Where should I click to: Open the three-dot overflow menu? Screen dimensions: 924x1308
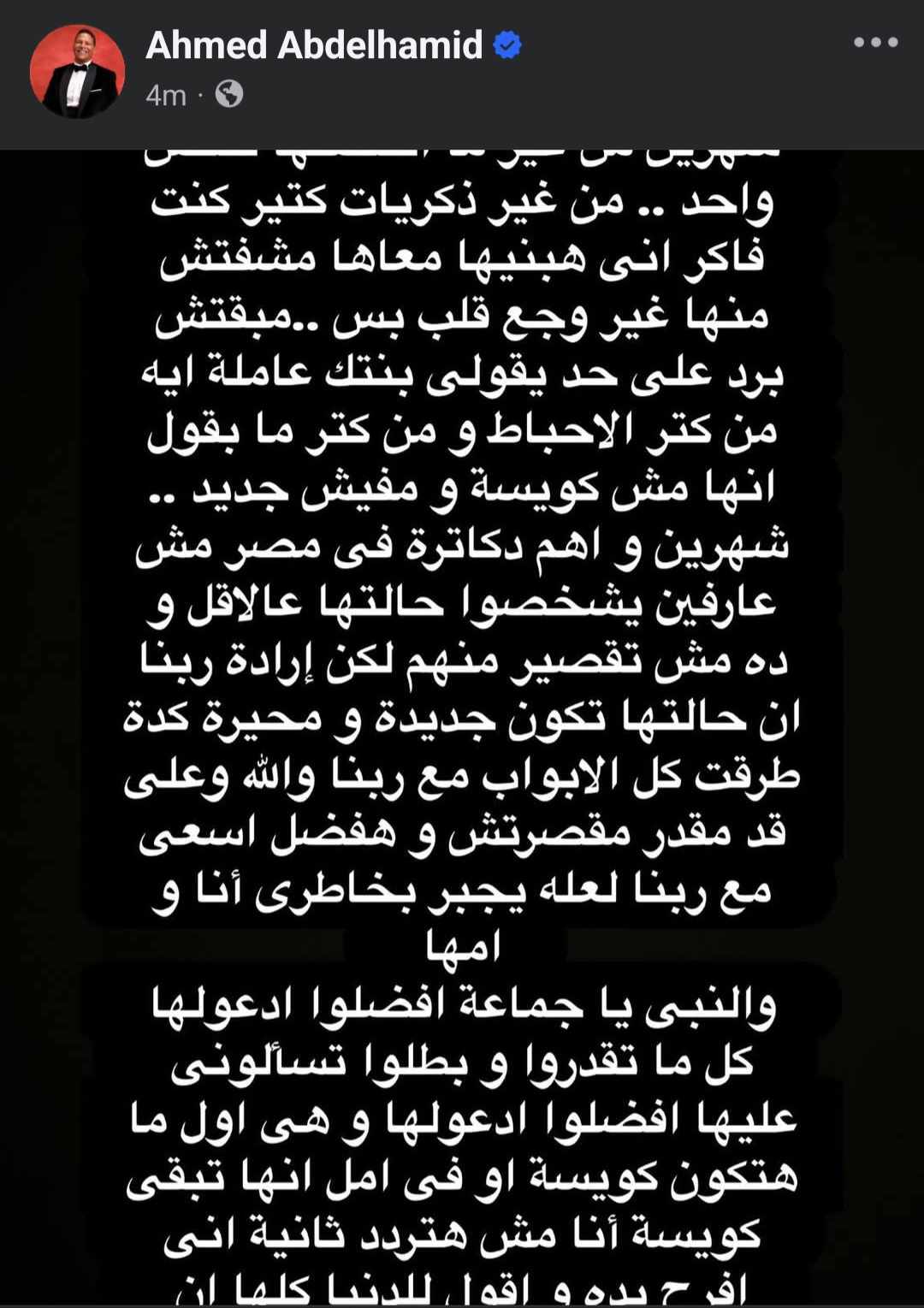pos(875,43)
